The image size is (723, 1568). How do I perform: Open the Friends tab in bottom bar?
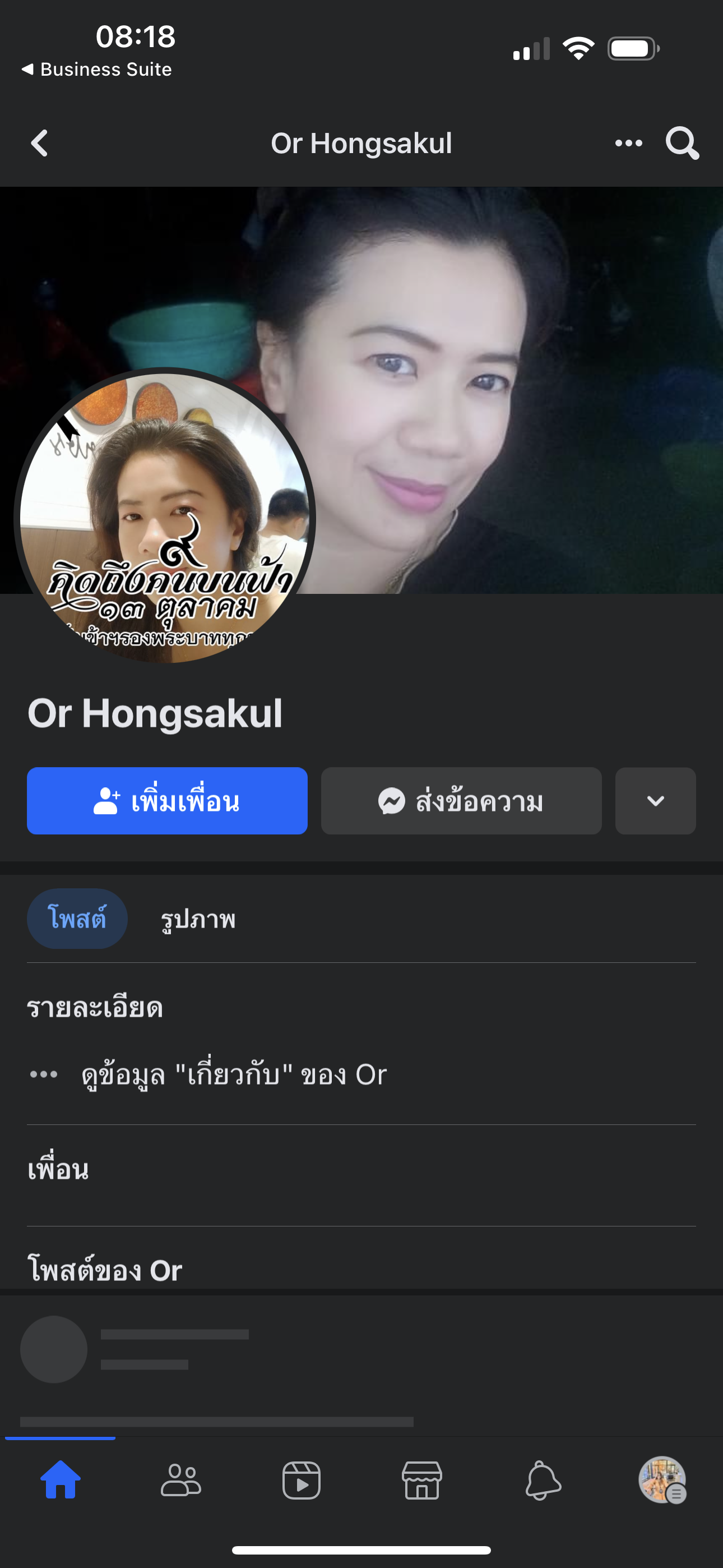(x=180, y=1481)
